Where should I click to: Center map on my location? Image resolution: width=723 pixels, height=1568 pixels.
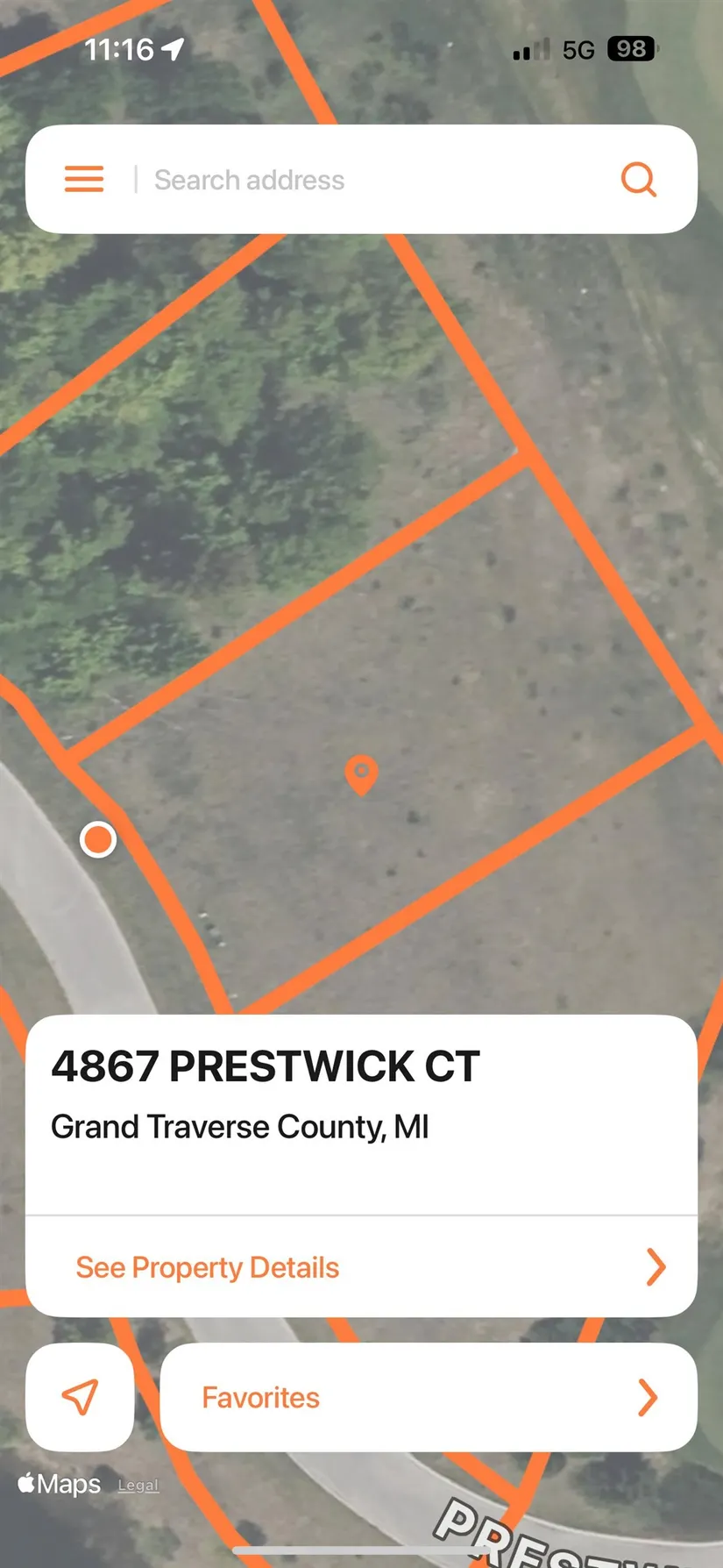click(80, 1397)
